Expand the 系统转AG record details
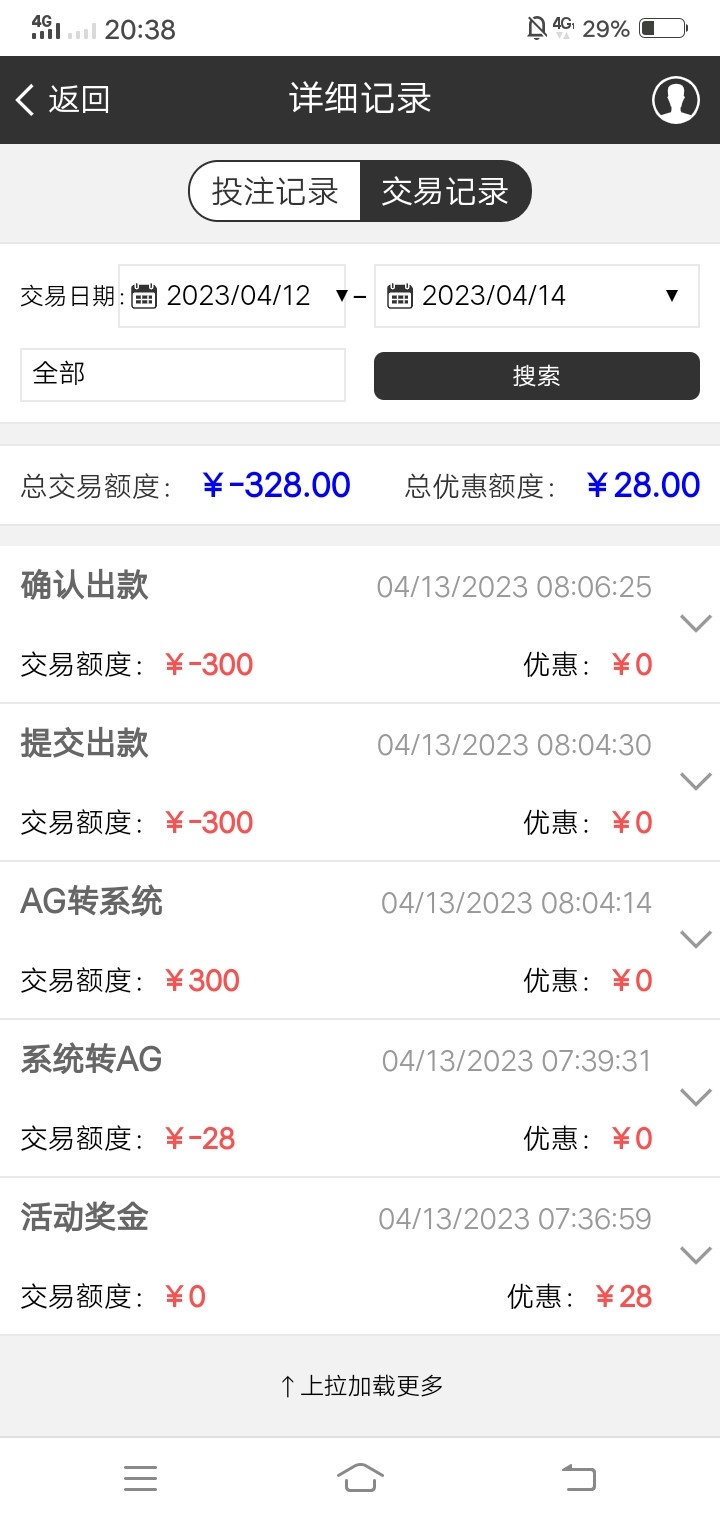Viewport: 720px width, 1520px height. click(695, 1097)
